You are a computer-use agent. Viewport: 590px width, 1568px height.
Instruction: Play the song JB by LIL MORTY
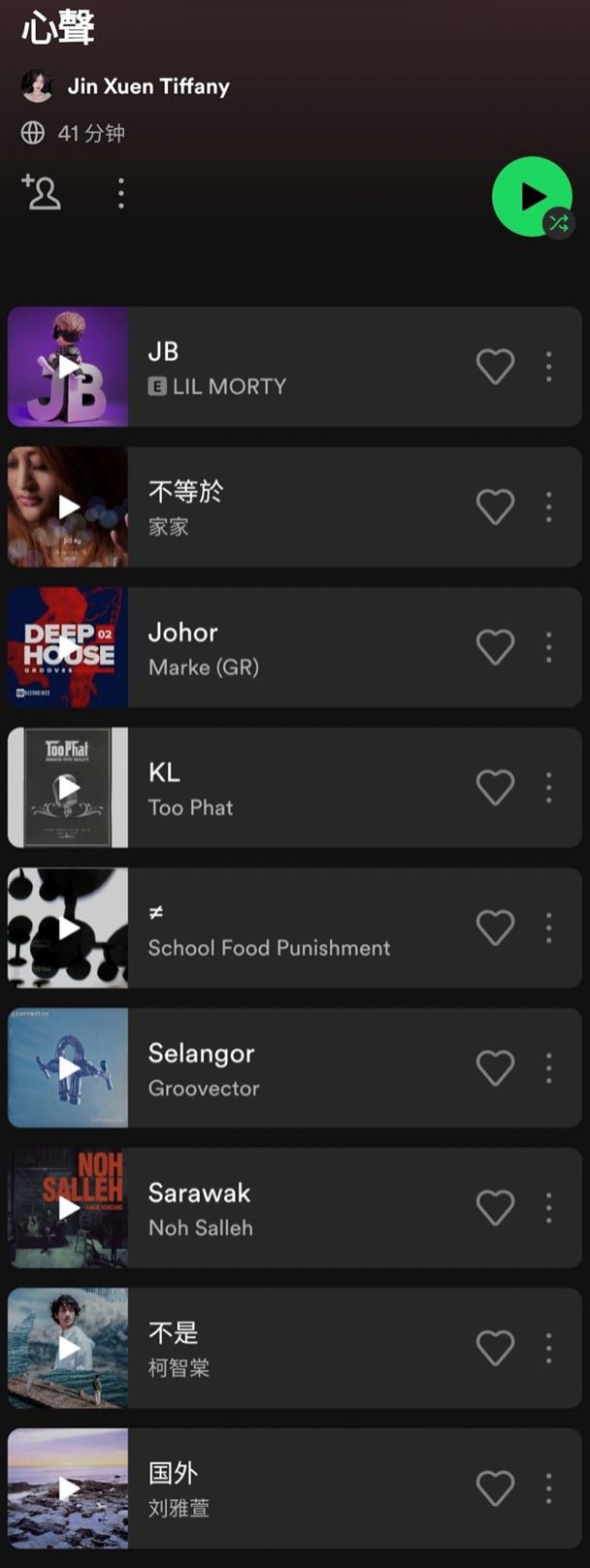pos(68,367)
